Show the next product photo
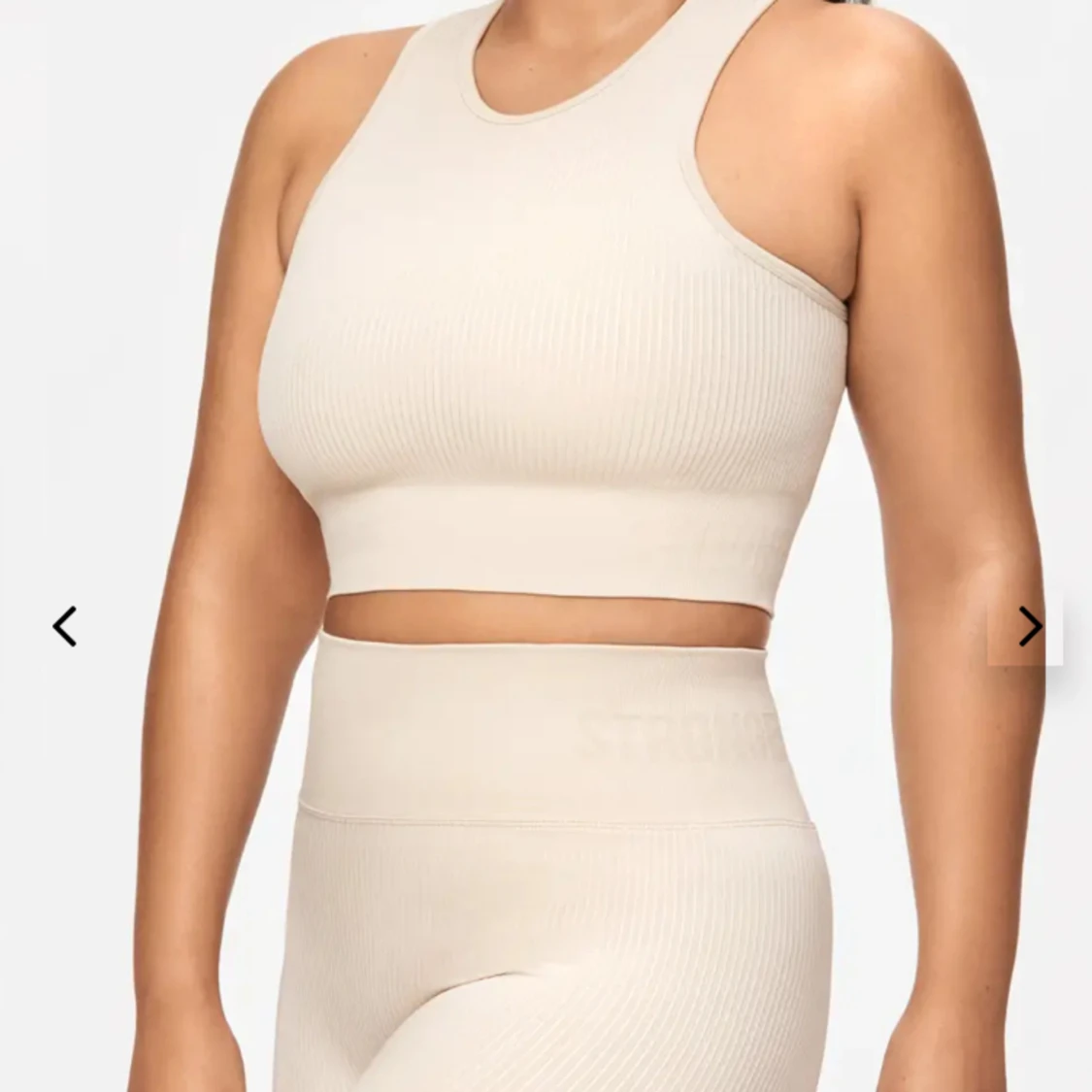Image resolution: width=1092 pixels, height=1092 pixels. point(1028,627)
